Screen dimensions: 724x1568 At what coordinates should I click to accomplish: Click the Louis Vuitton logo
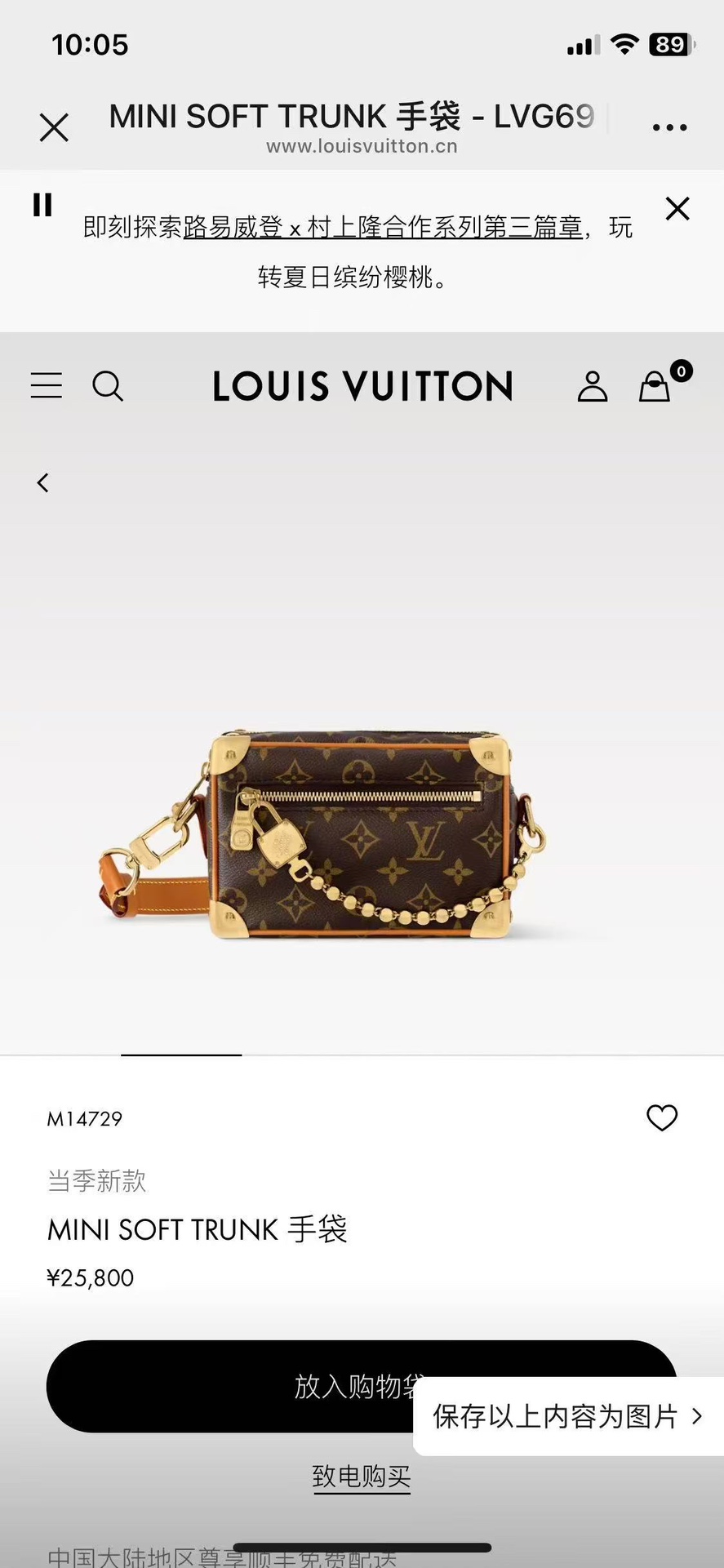pos(362,386)
